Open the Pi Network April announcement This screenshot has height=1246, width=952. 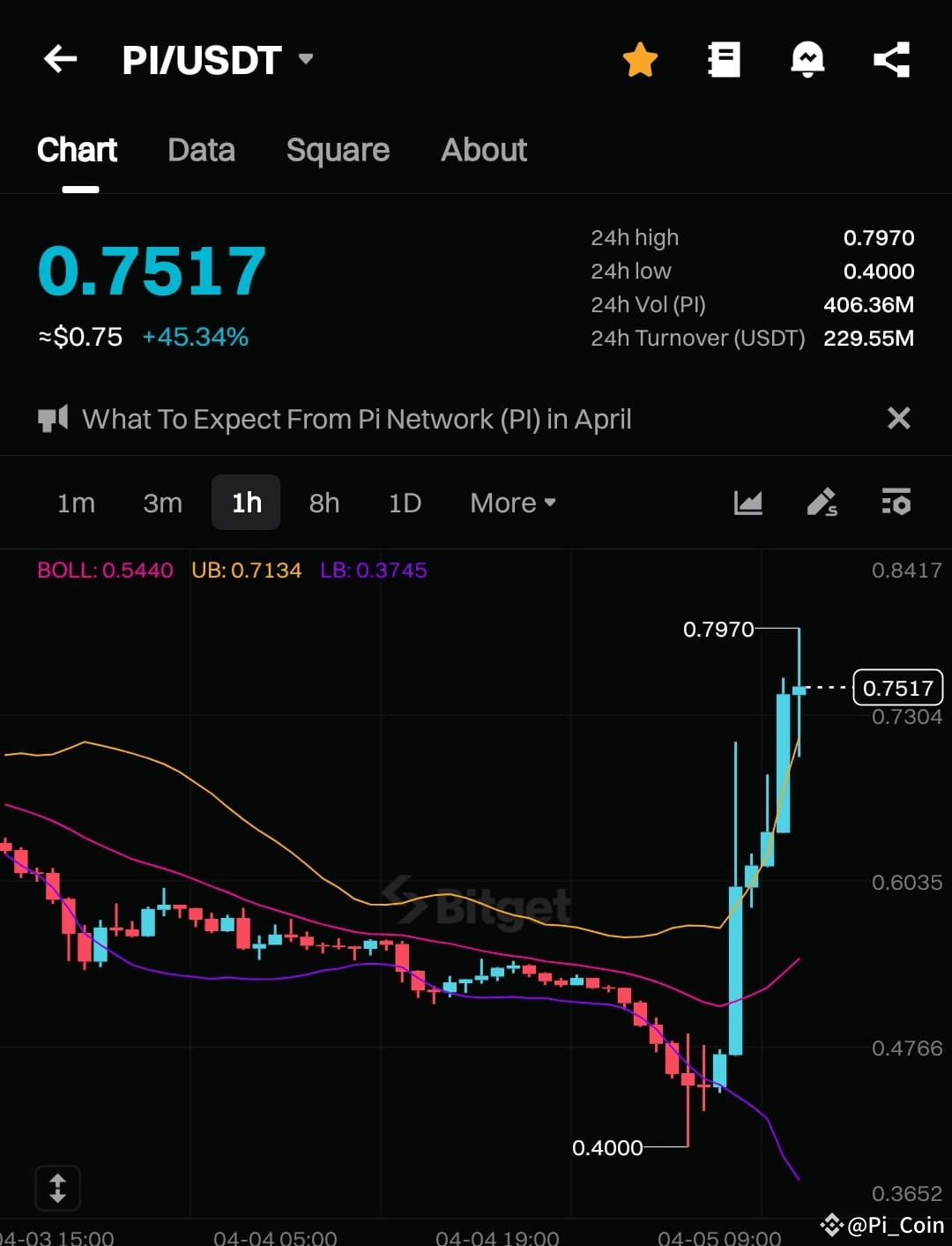click(356, 419)
